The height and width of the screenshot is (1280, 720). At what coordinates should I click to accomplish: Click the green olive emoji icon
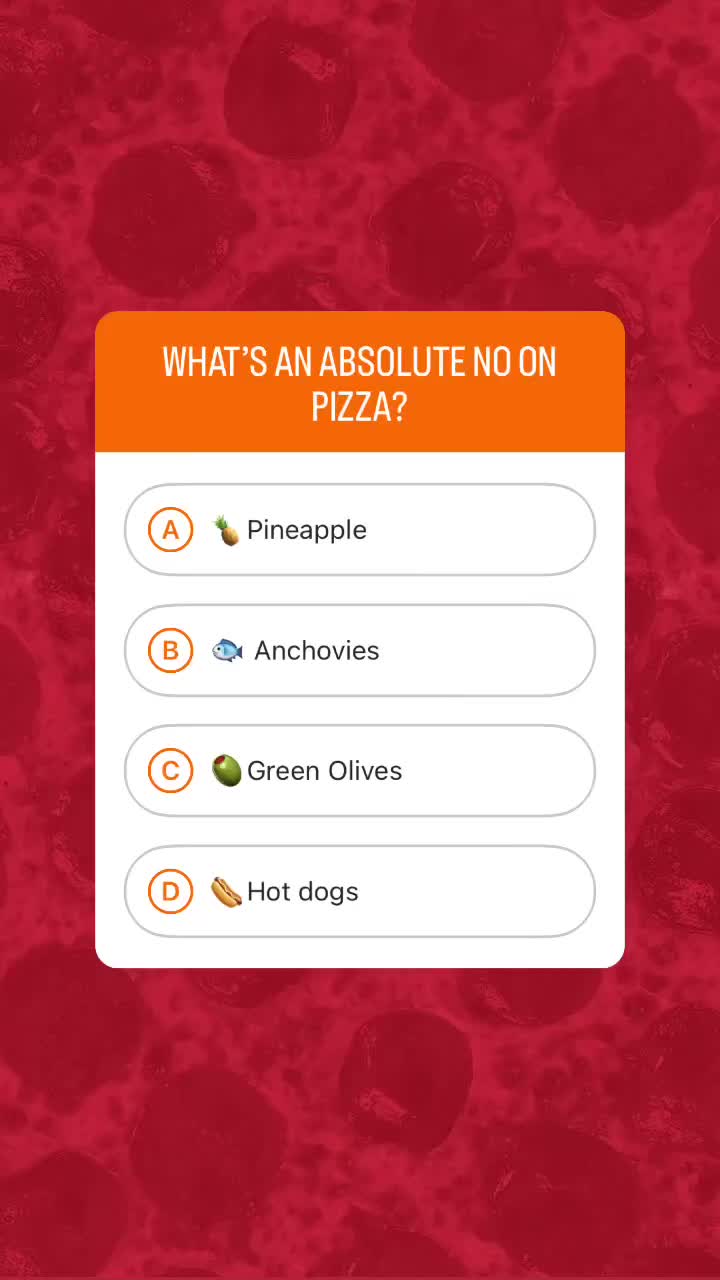[228, 770]
